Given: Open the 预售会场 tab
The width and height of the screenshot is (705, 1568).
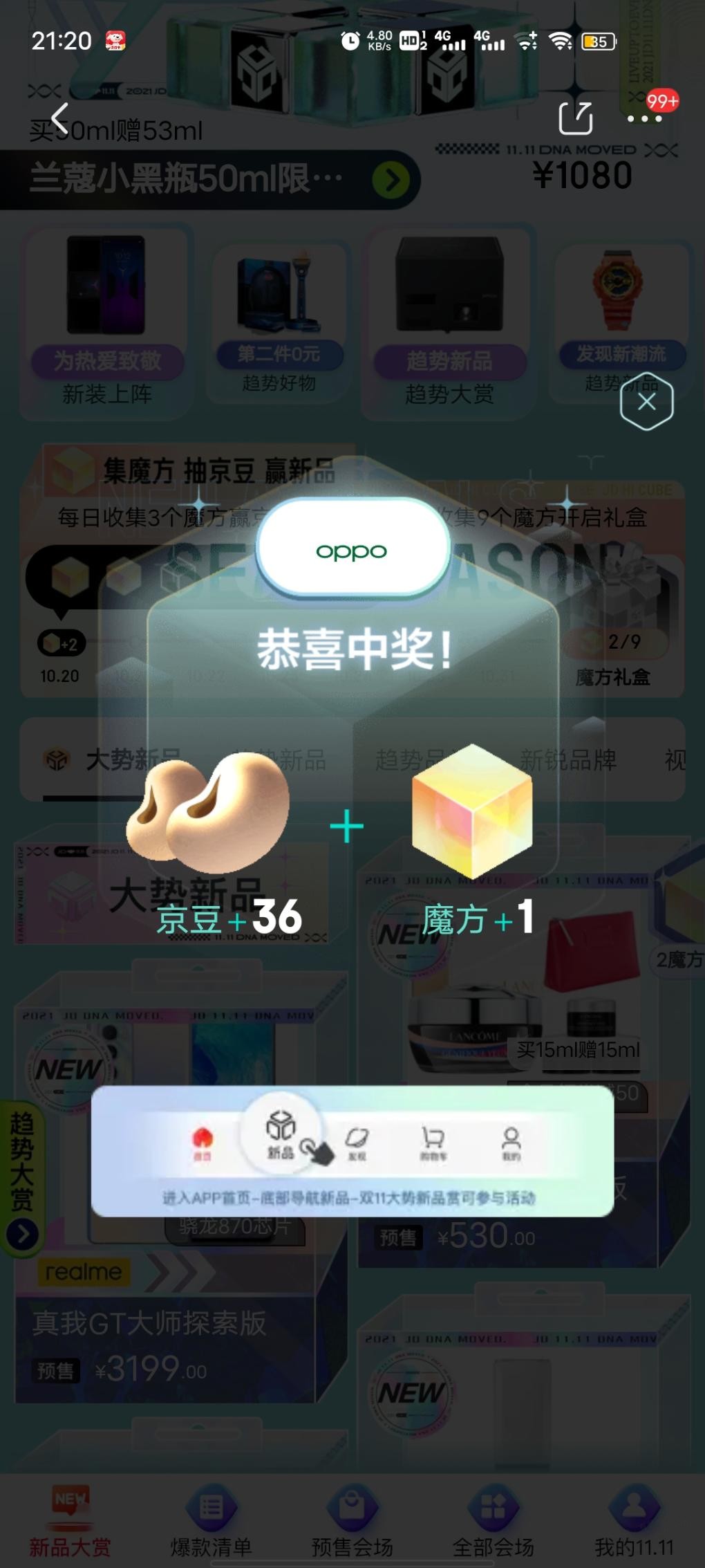Looking at the screenshot, I should [x=352, y=1522].
